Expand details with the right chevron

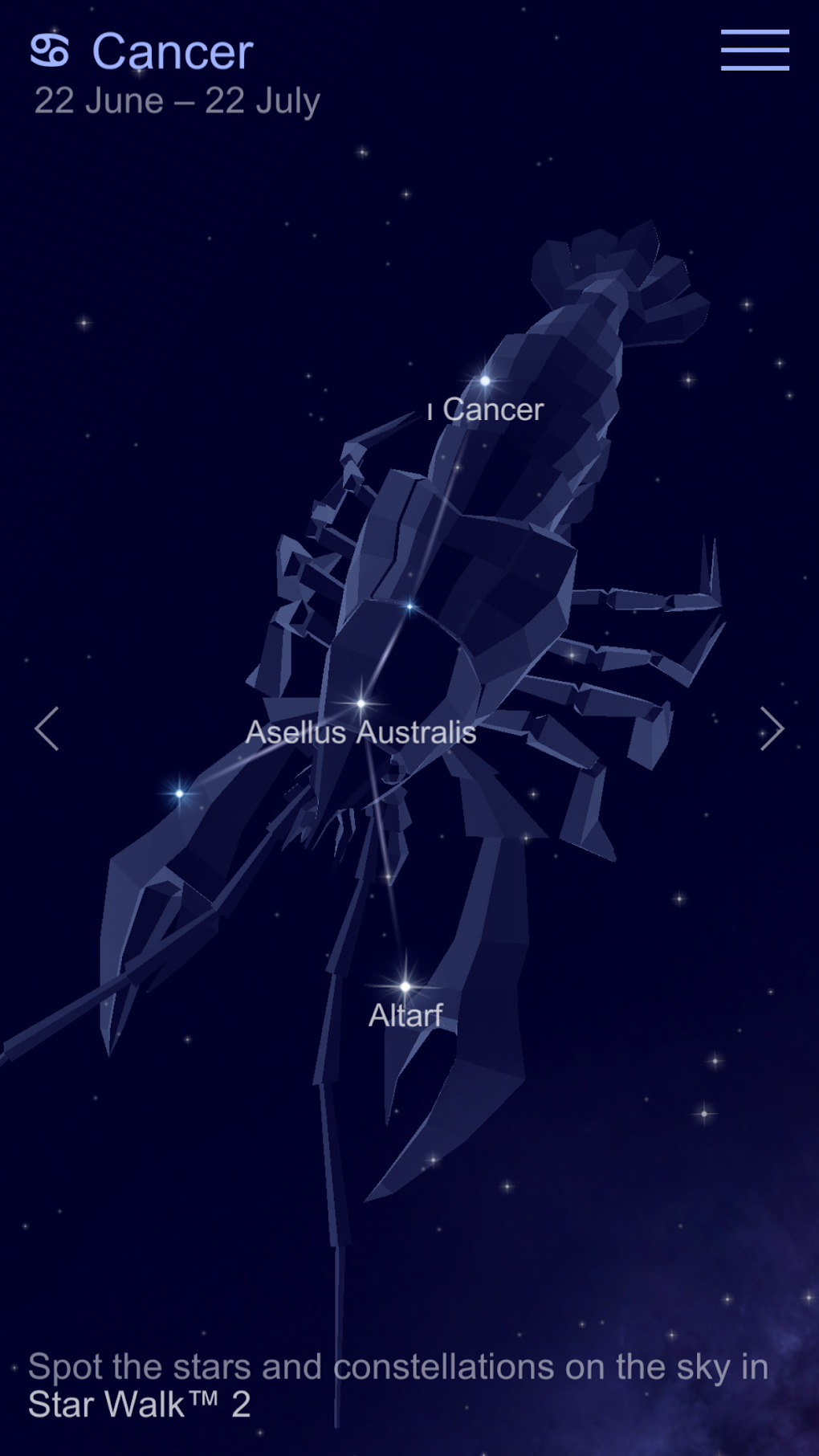tap(772, 728)
